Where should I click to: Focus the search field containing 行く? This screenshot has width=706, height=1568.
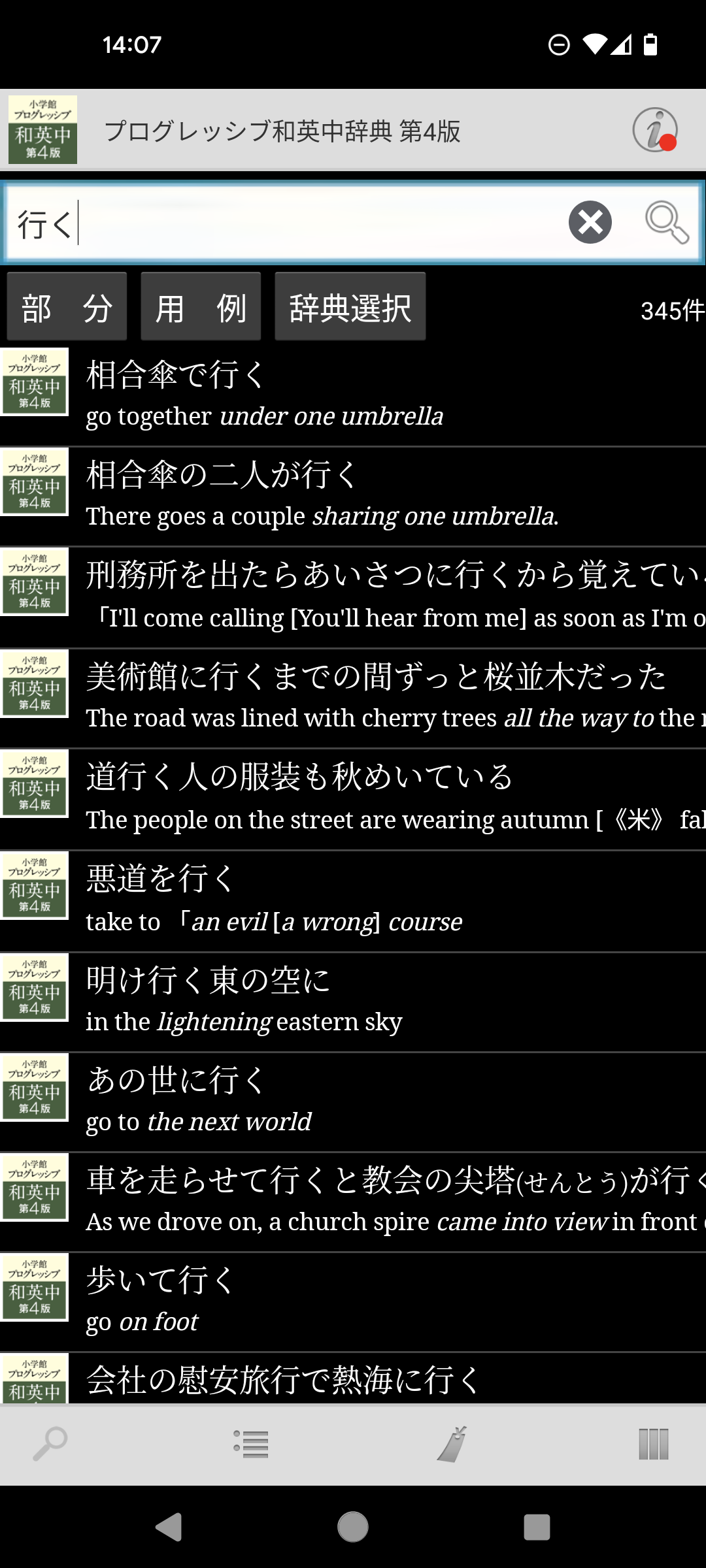click(288, 222)
